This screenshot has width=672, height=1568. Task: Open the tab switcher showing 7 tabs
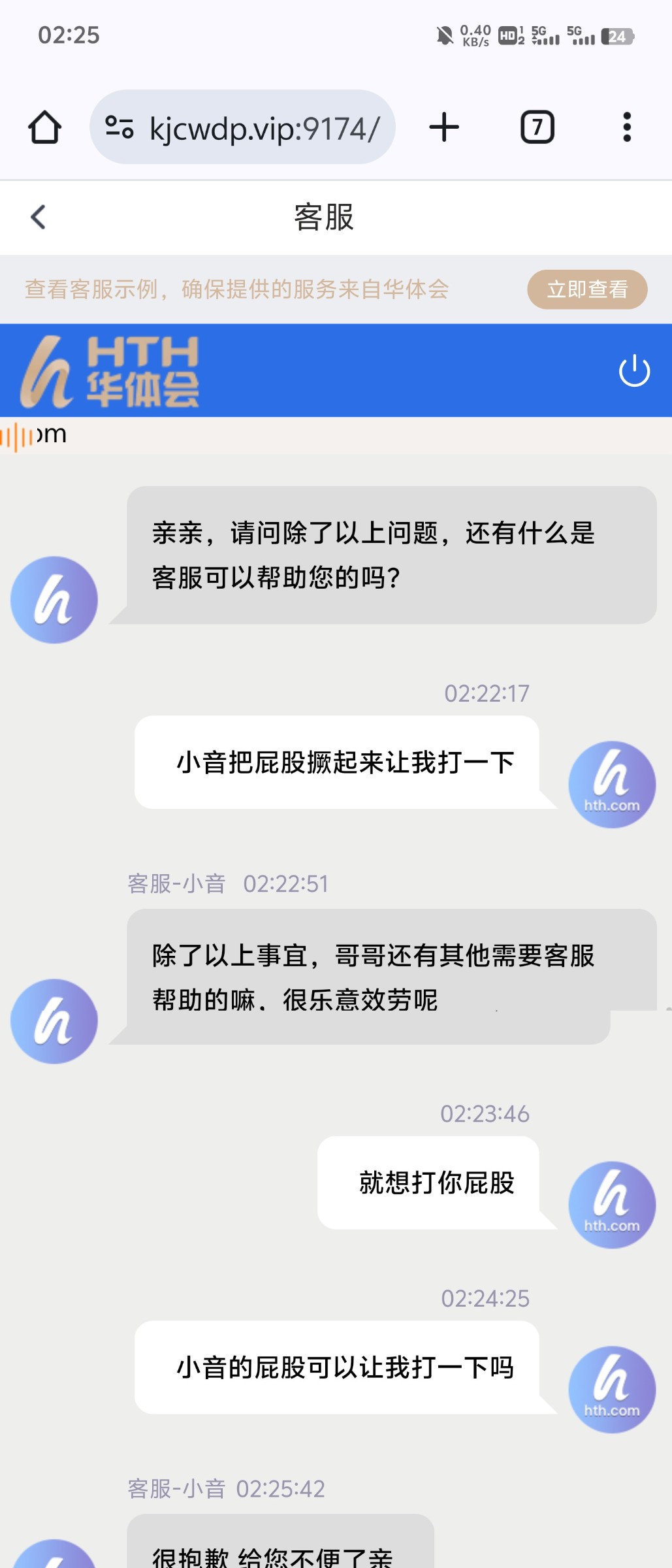537,127
